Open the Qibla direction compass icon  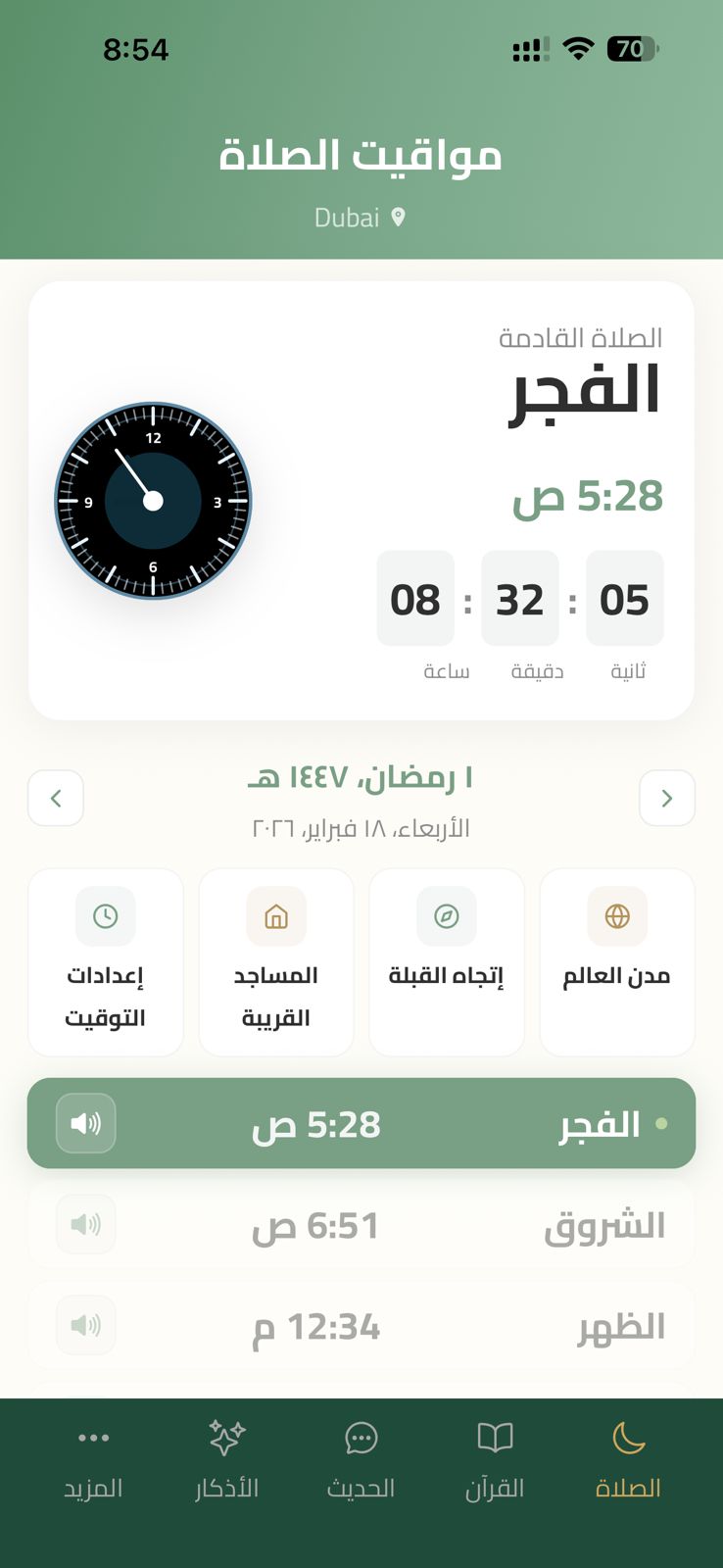pos(446,915)
